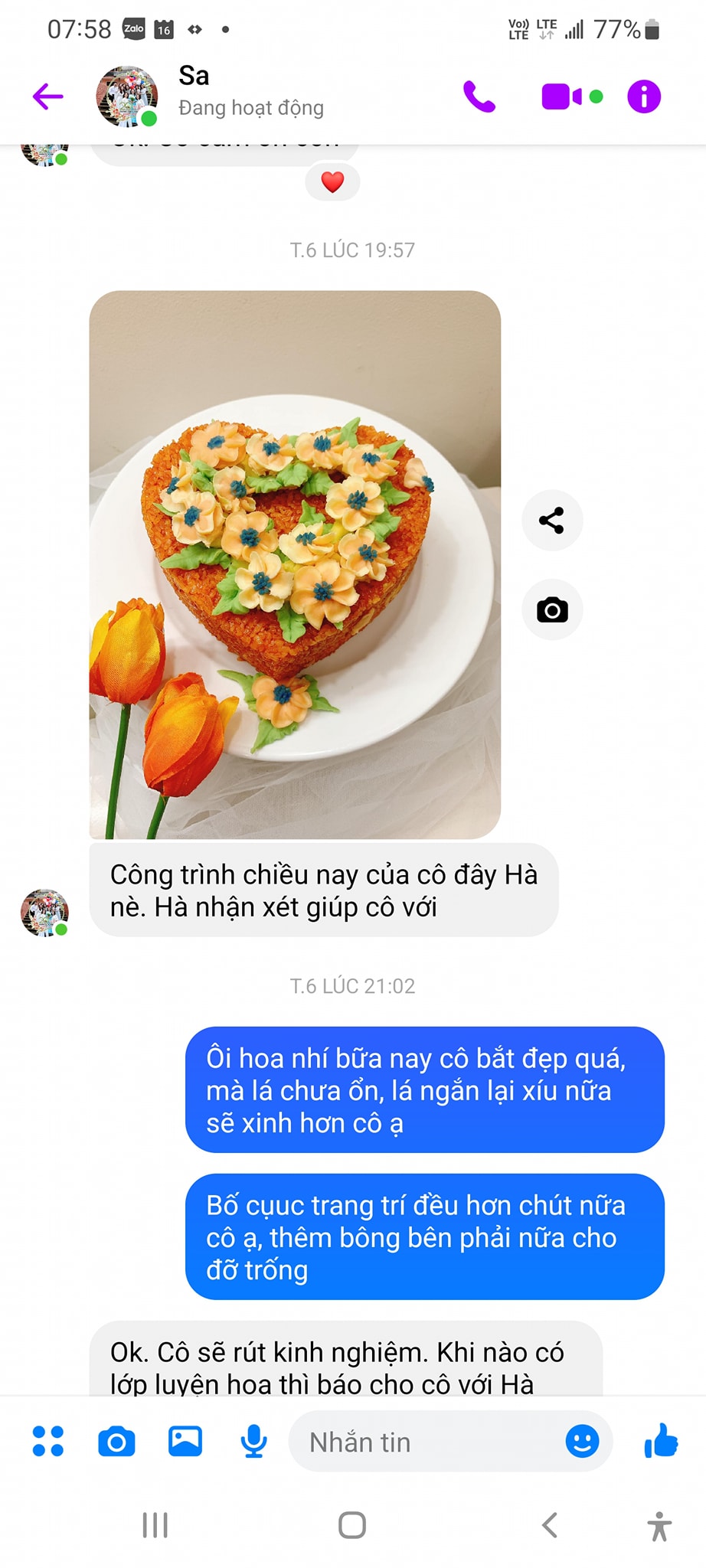The image size is (706, 1568).
Task: Open the heart-shaped cake photo
Action: (295, 564)
